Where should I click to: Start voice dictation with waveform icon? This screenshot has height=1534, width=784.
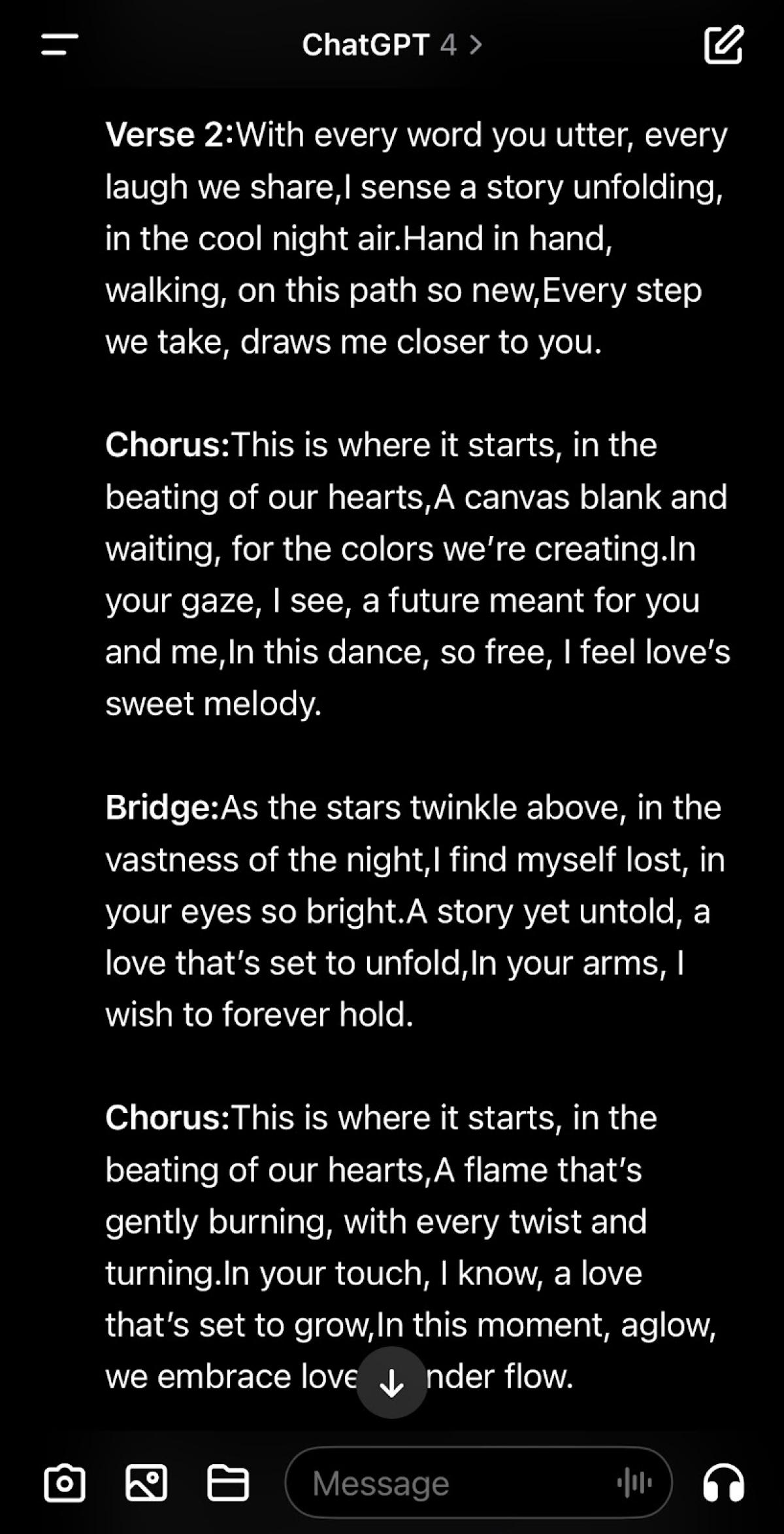click(634, 1483)
